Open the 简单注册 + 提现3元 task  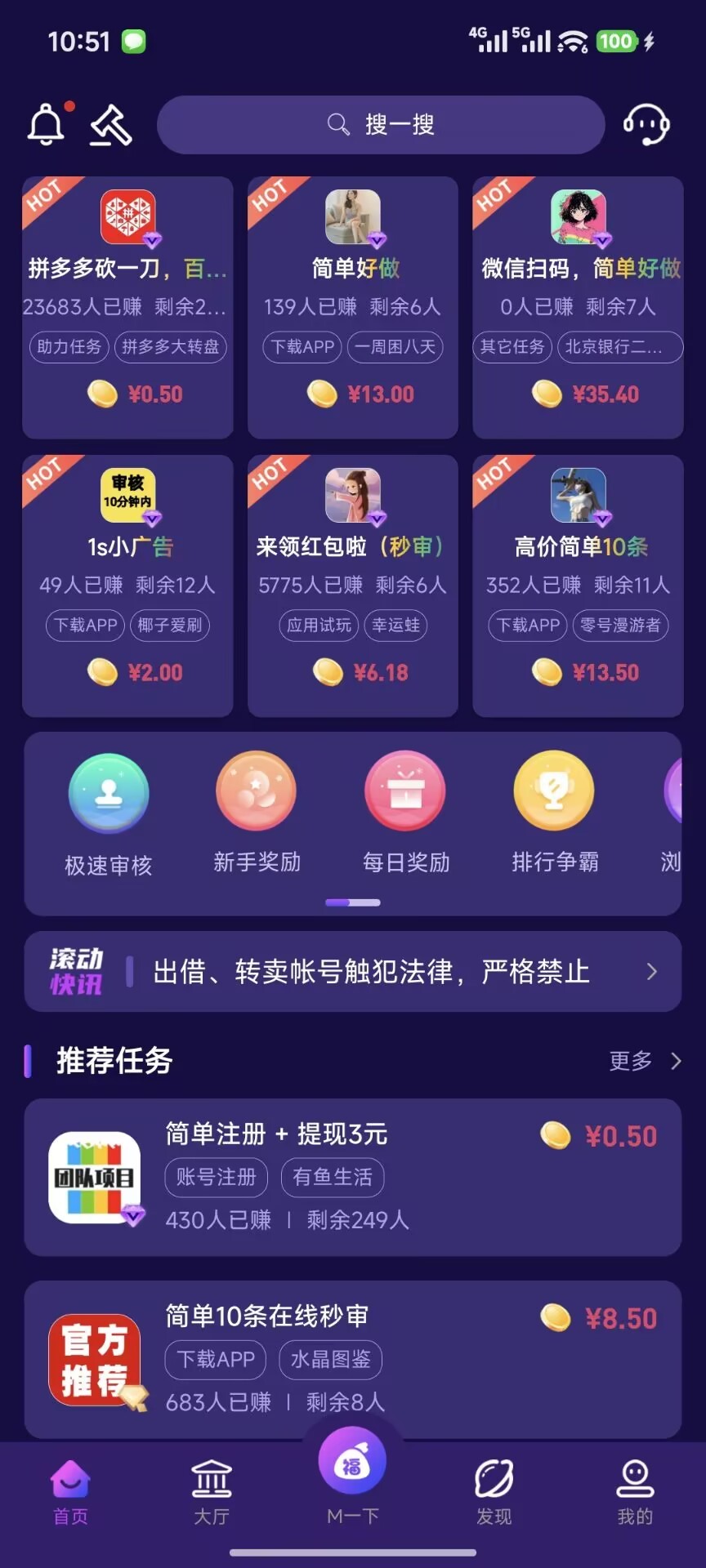click(x=353, y=1177)
